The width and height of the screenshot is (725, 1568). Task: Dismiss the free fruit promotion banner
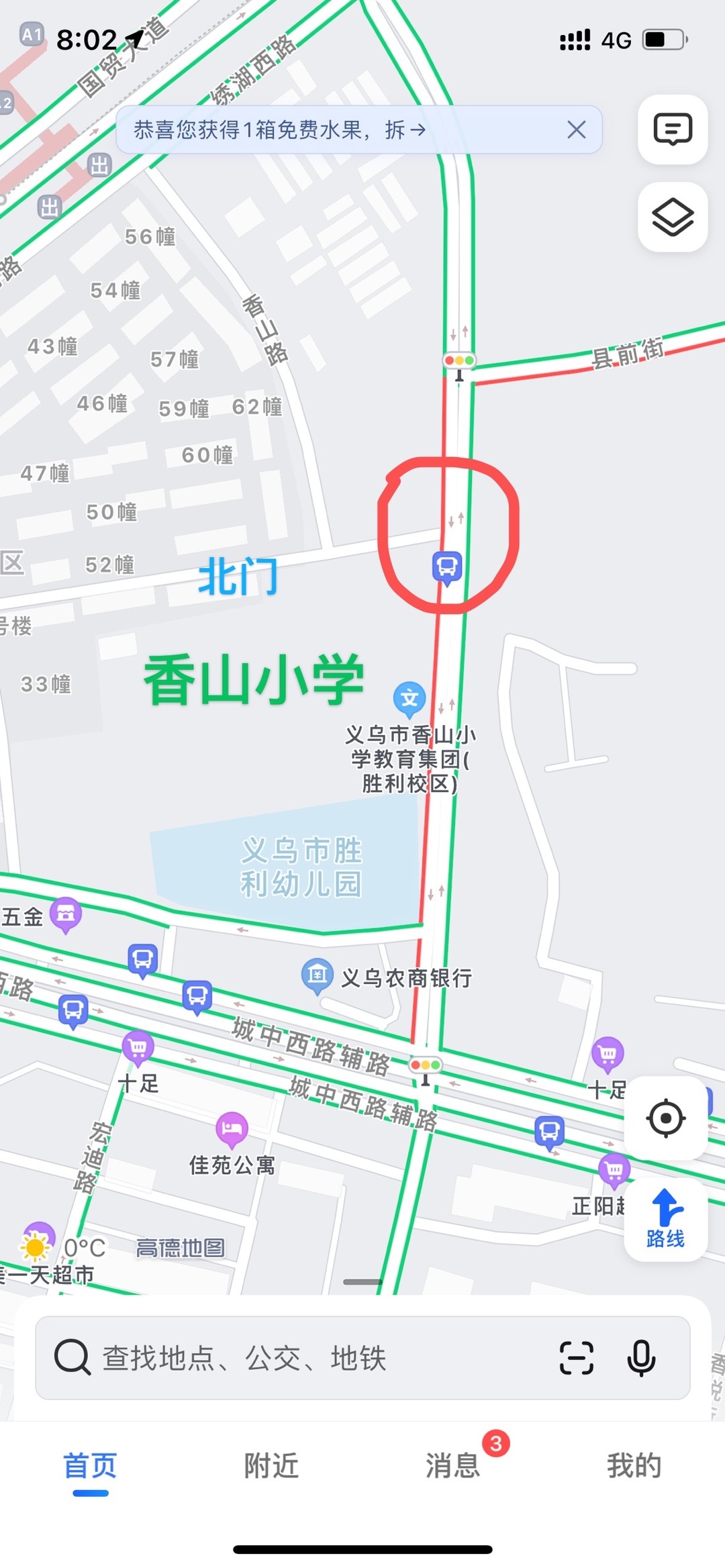tap(576, 130)
